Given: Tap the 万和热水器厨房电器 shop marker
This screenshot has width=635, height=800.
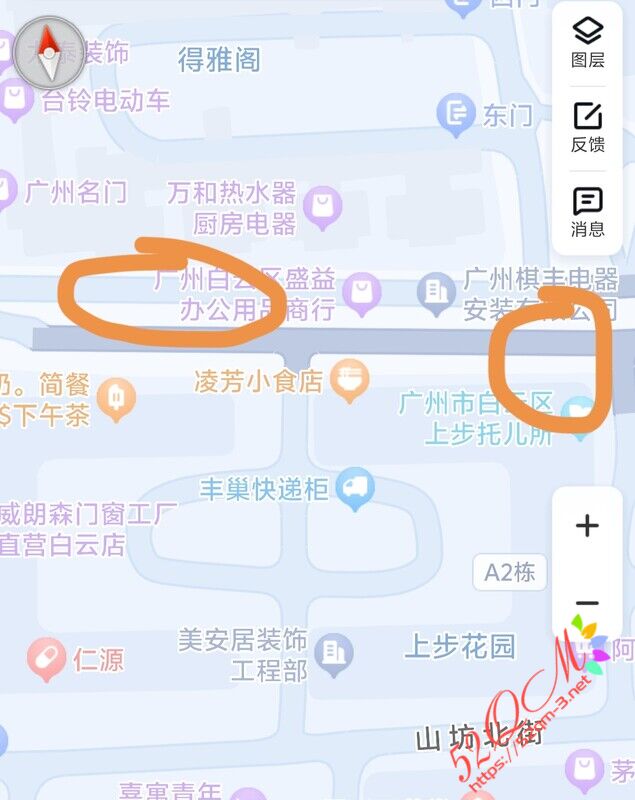Looking at the screenshot, I should click(x=322, y=206).
